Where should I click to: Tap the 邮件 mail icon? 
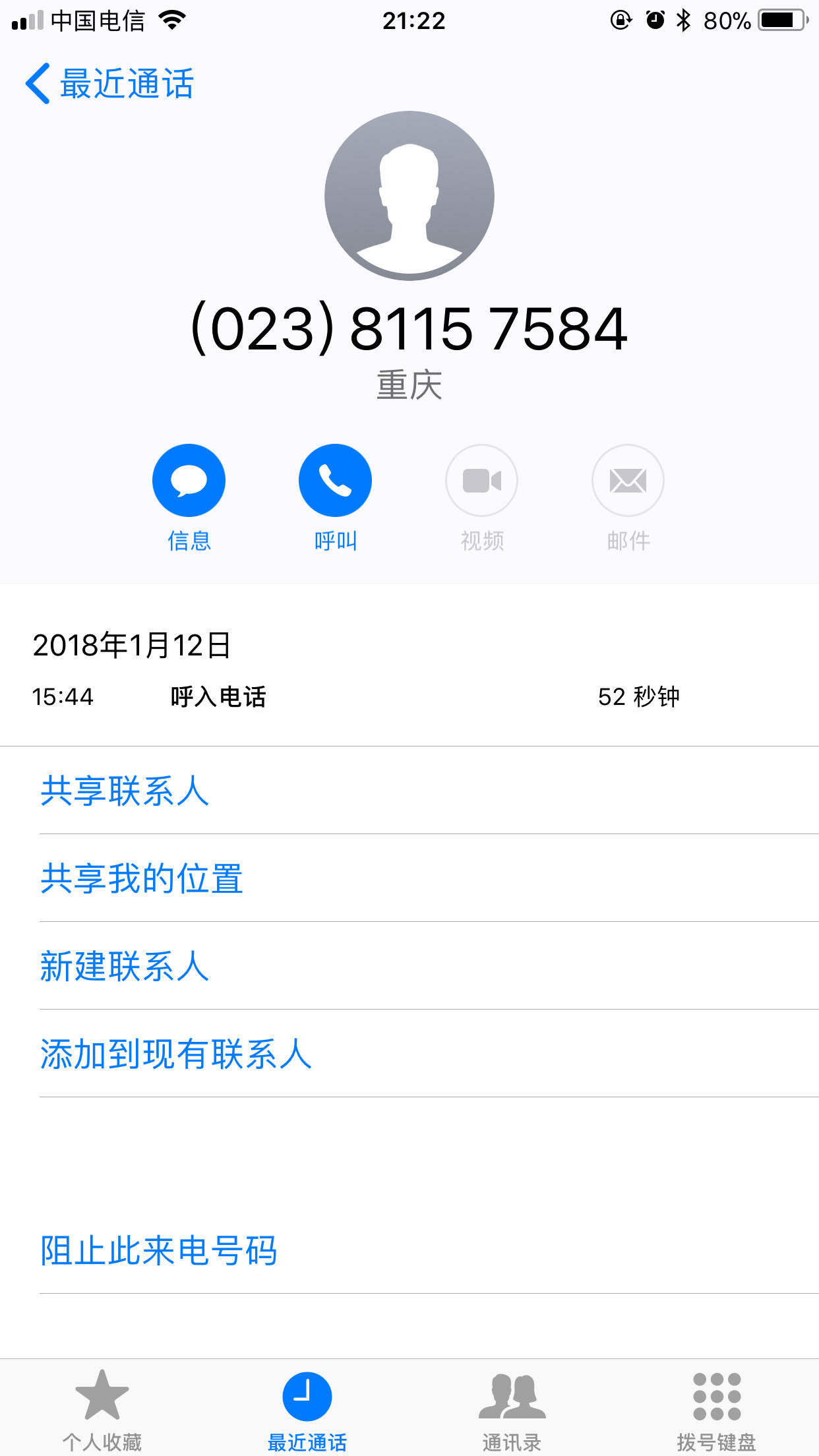point(627,480)
